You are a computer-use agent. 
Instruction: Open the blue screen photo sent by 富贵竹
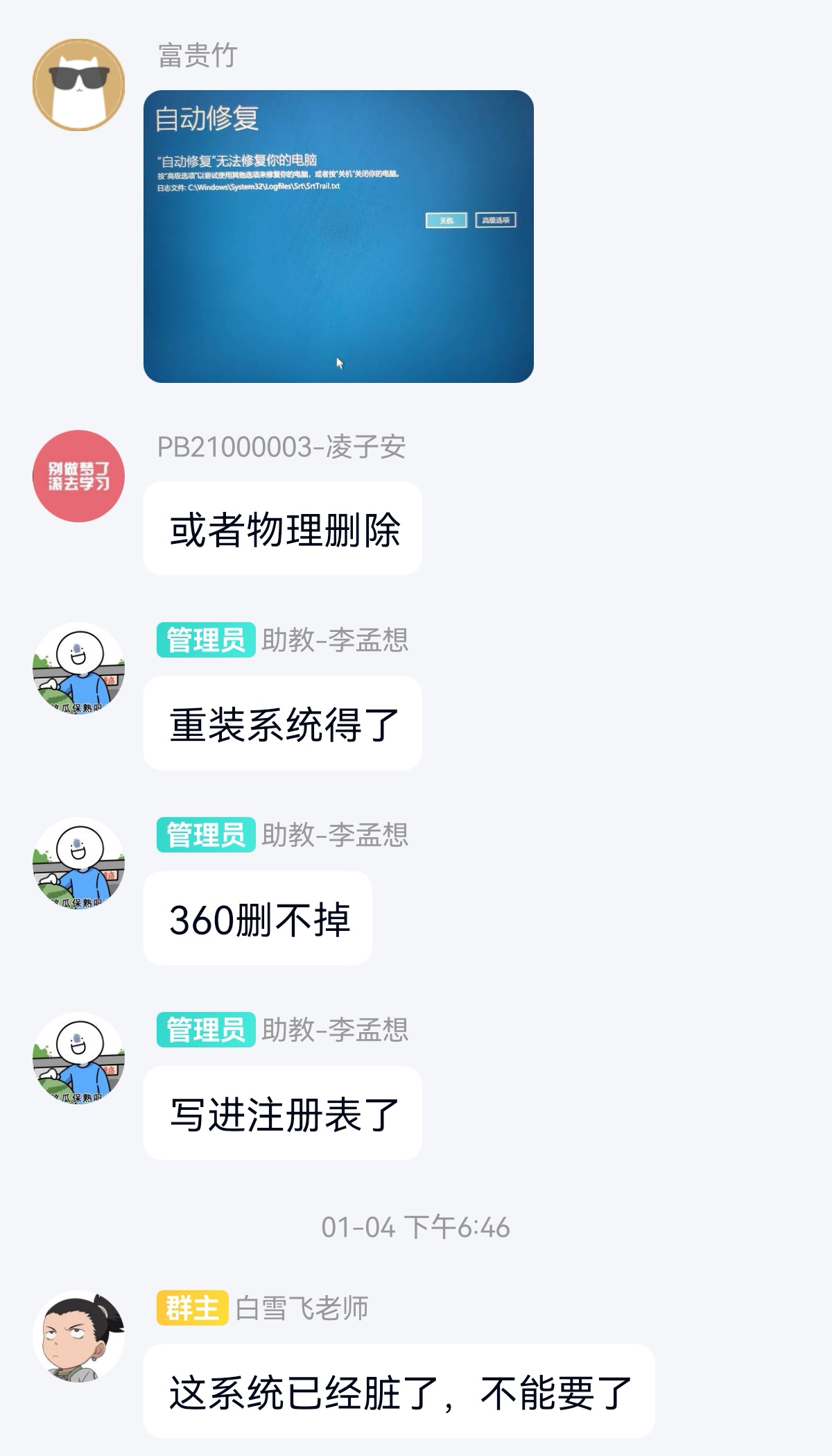pos(338,236)
